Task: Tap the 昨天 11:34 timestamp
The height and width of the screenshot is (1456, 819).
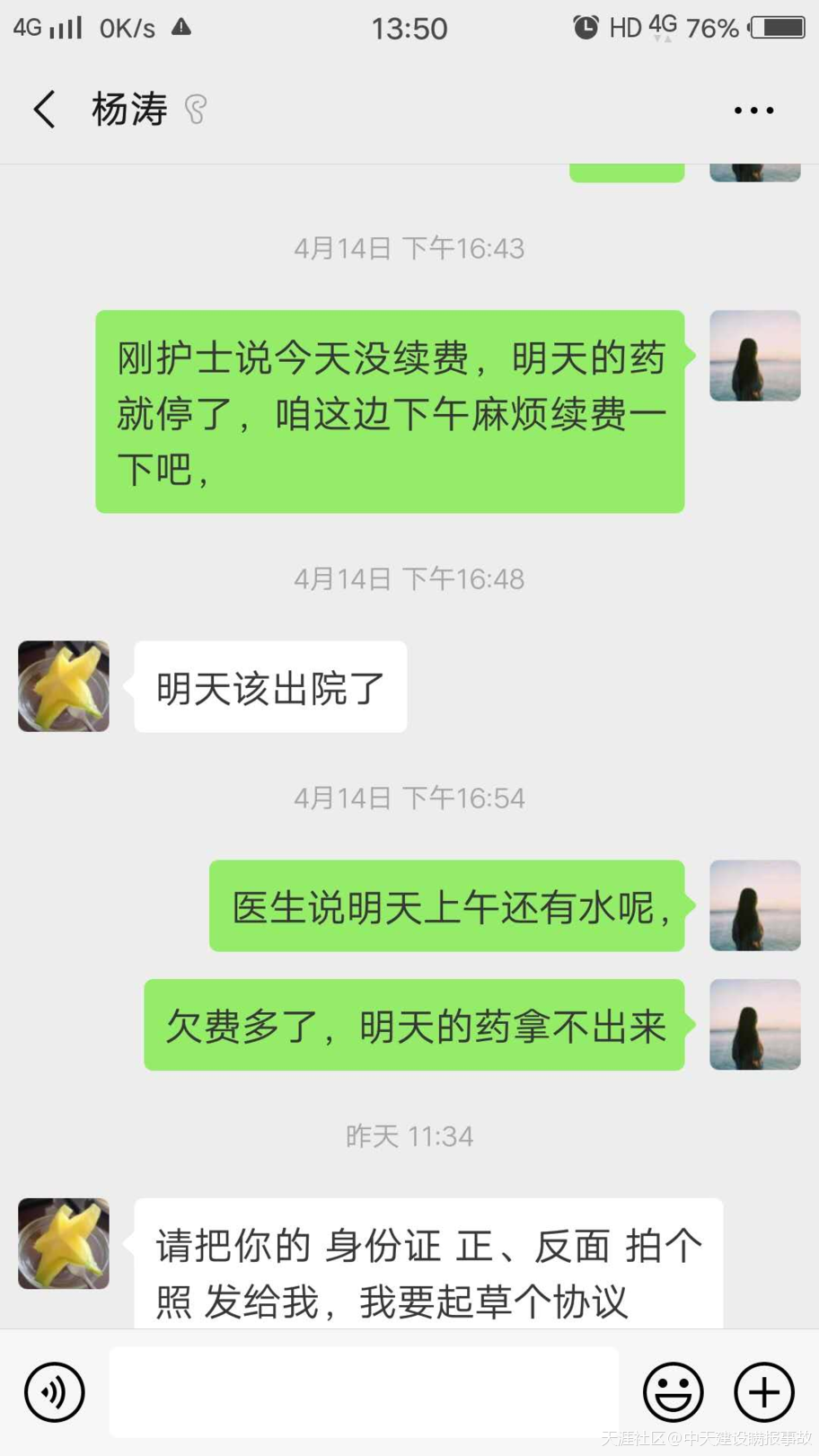Action: pyautogui.click(x=409, y=1135)
